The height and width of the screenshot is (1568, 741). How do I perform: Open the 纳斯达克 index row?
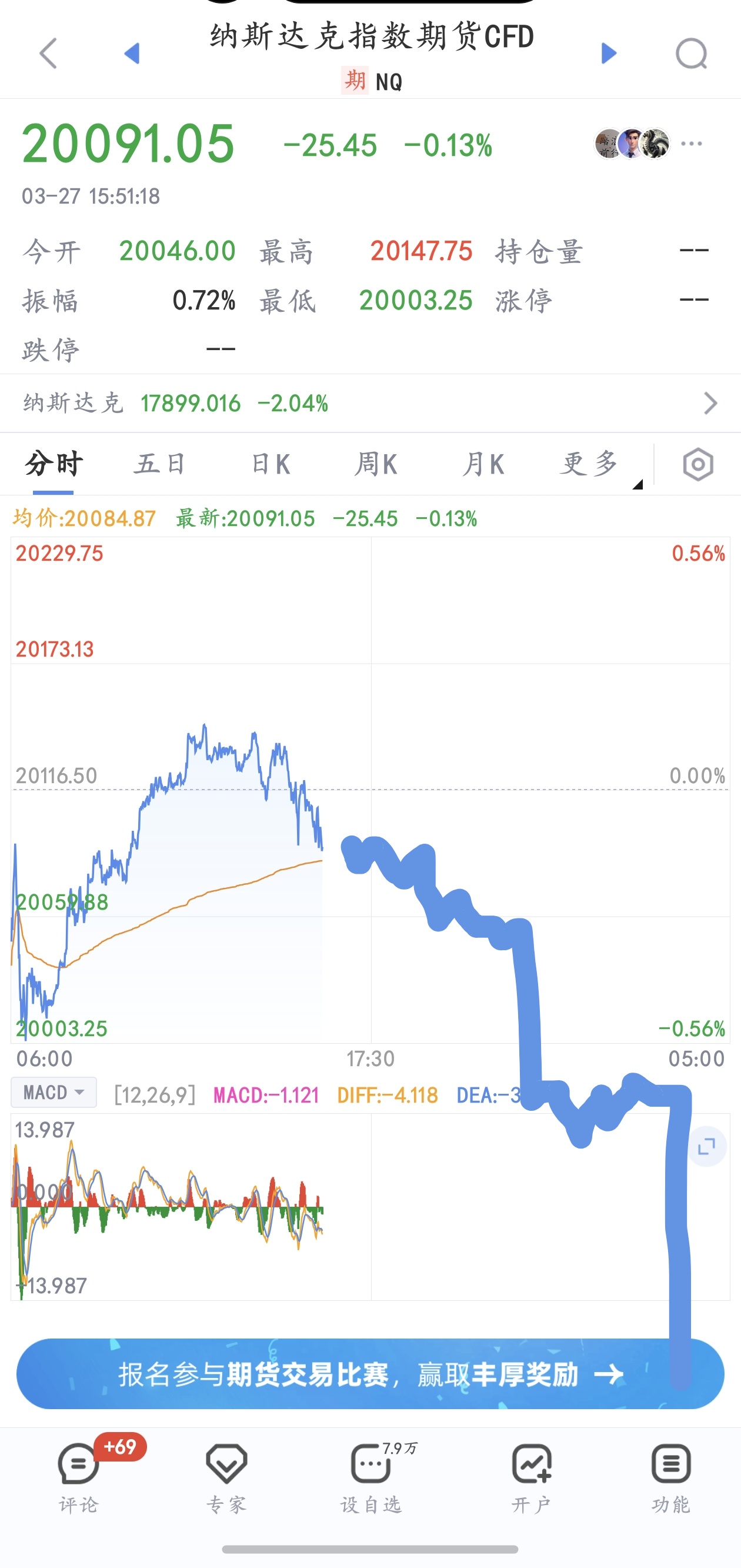370,403
